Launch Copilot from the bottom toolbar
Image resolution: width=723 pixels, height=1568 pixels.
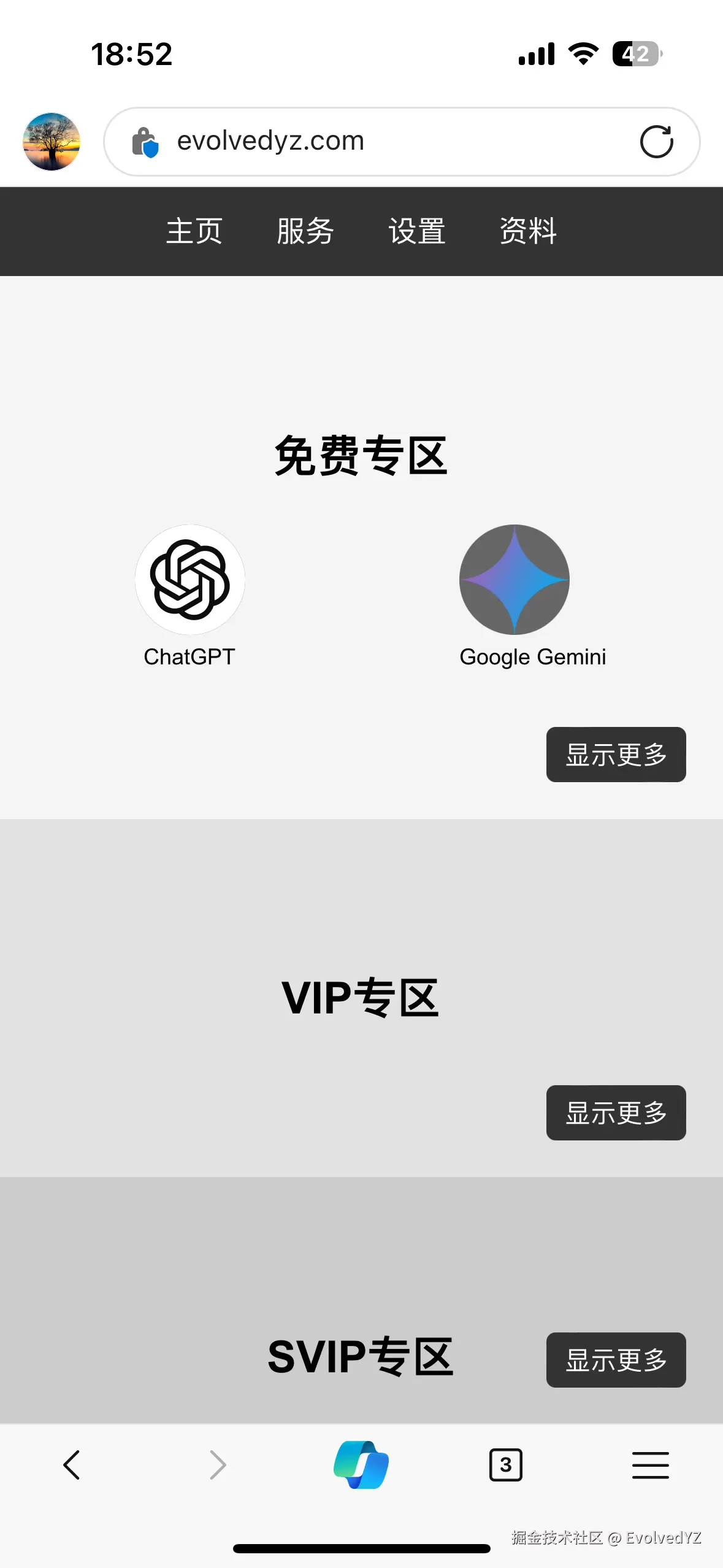pyautogui.click(x=361, y=1465)
